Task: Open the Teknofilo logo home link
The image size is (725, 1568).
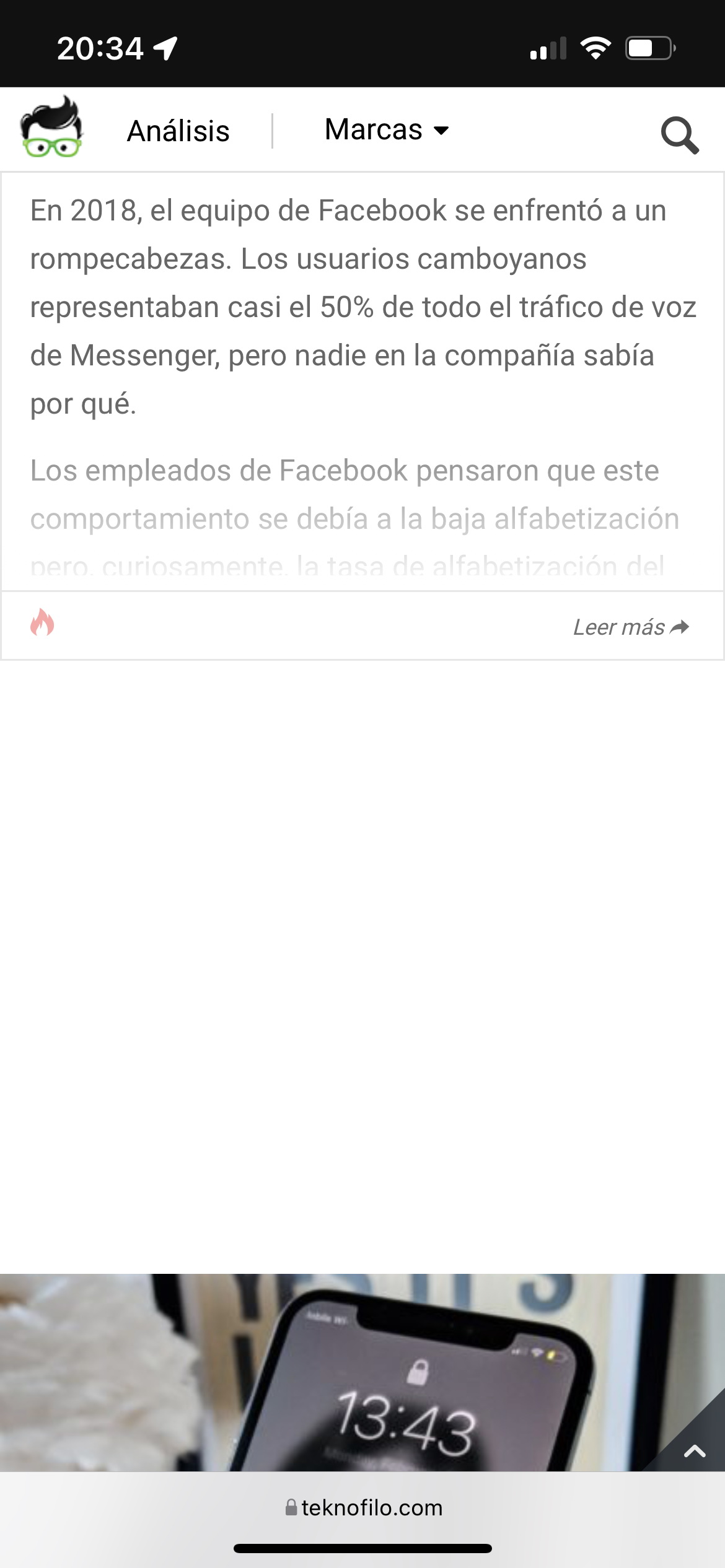Action: pos(51,127)
